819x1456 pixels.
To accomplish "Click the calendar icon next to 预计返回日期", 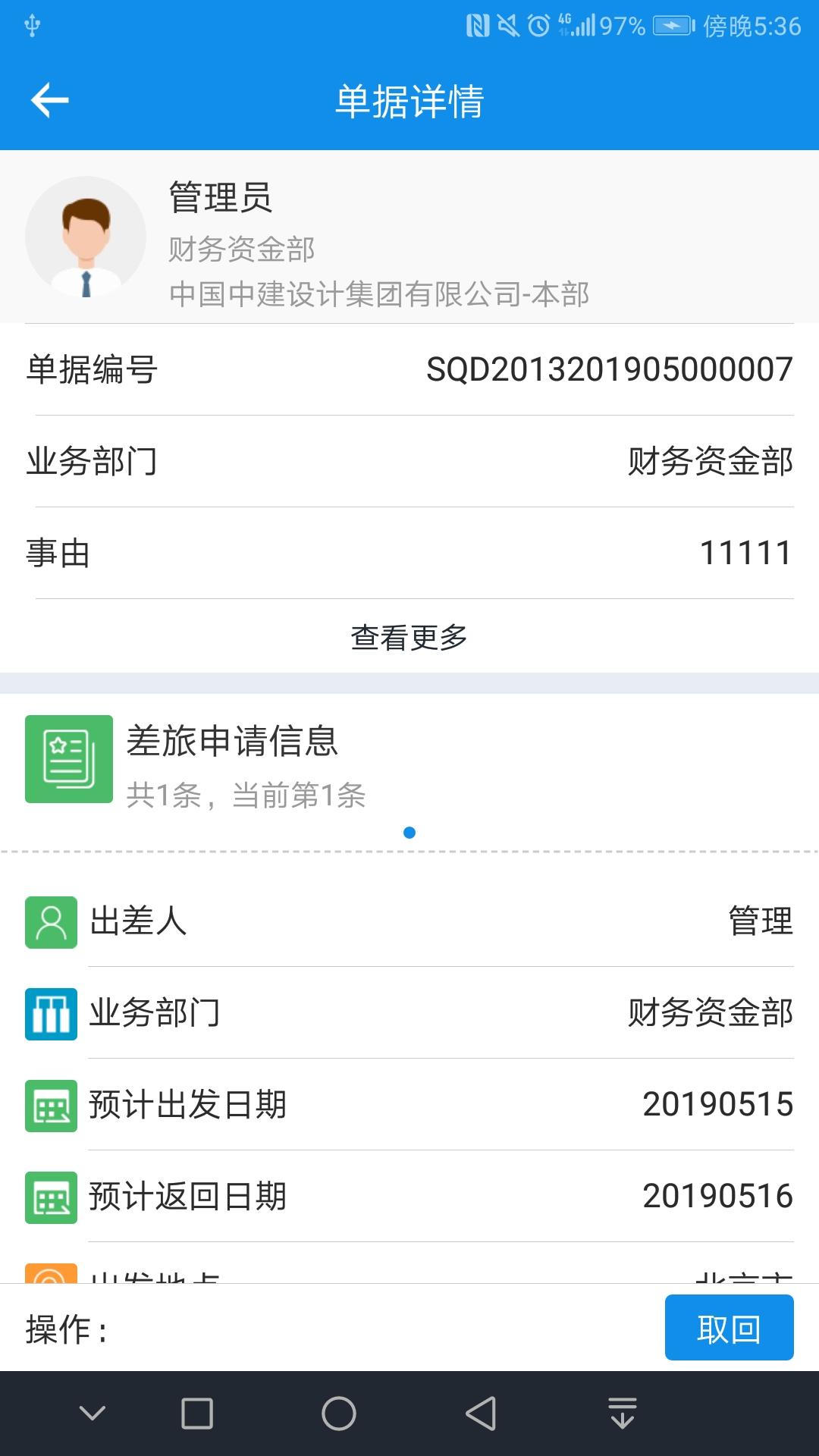I will [x=50, y=1196].
